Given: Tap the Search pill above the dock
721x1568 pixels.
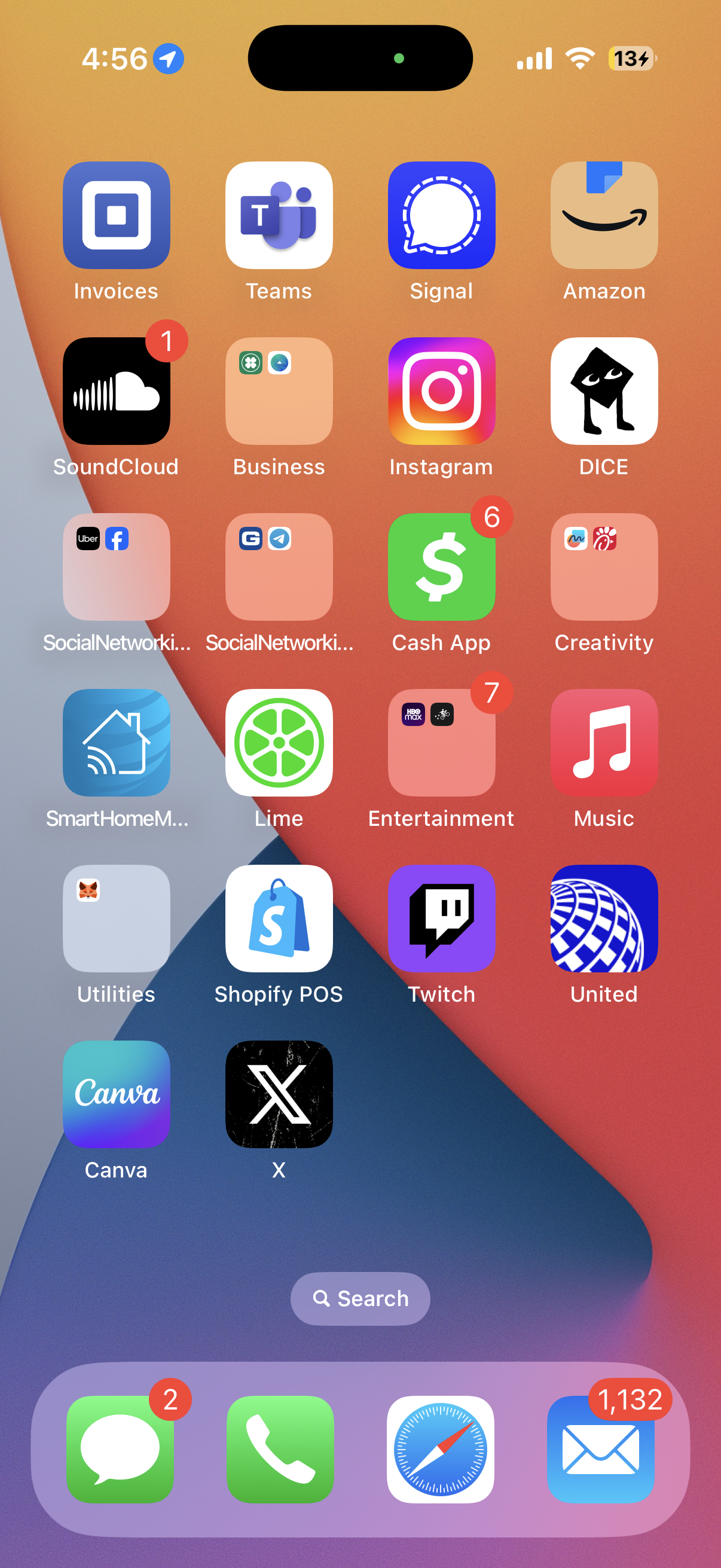Looking at the screenshot, I should tap(360, 1298).
